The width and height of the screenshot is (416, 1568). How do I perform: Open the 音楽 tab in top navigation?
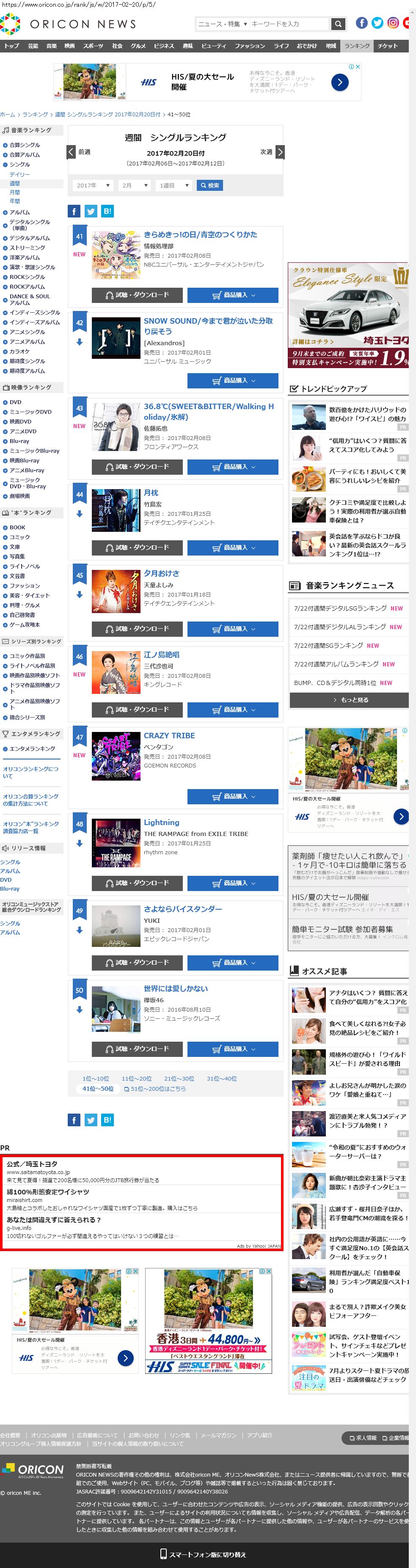[52, 46]
